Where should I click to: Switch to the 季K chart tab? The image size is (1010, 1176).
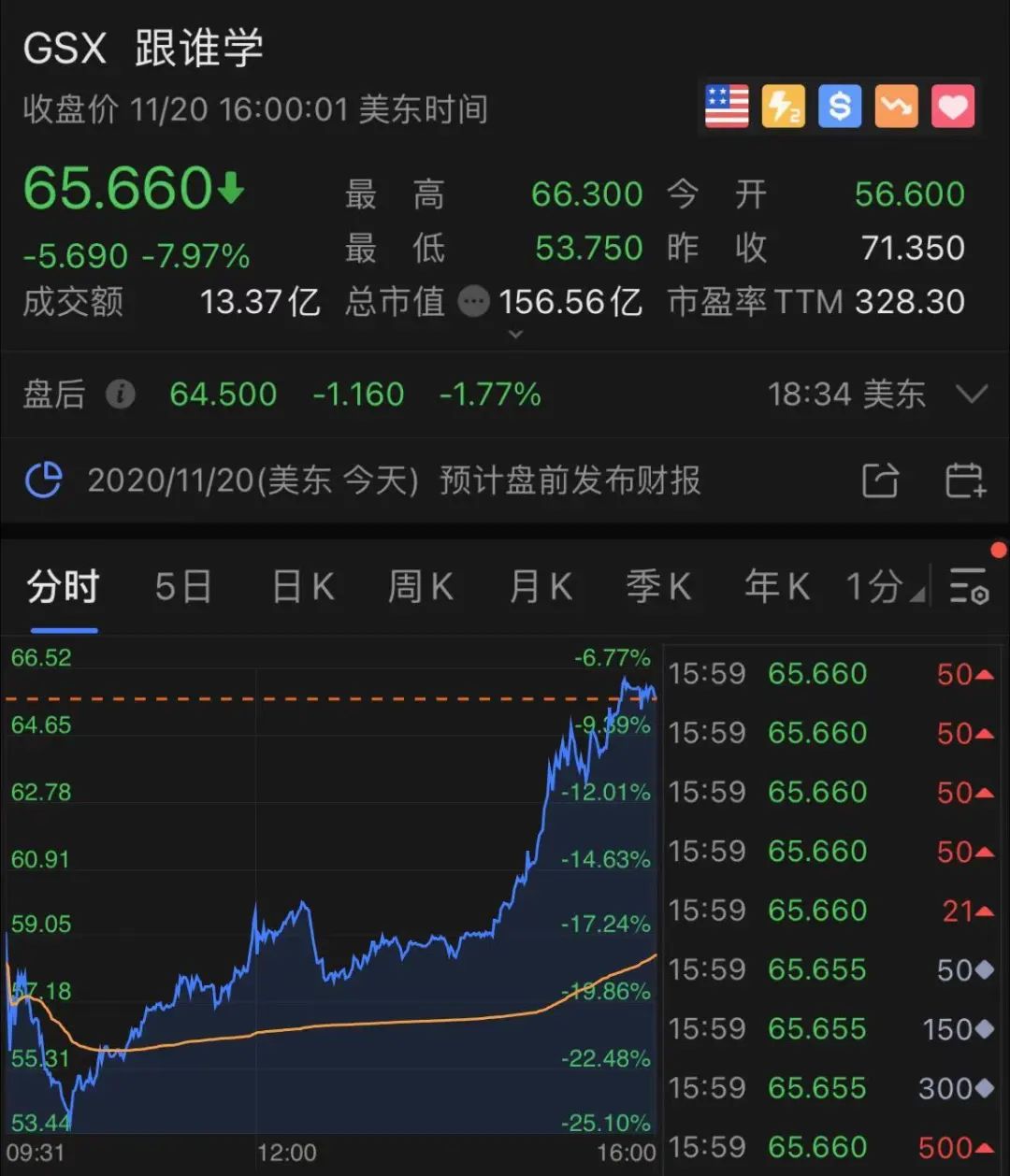[658, 587]
